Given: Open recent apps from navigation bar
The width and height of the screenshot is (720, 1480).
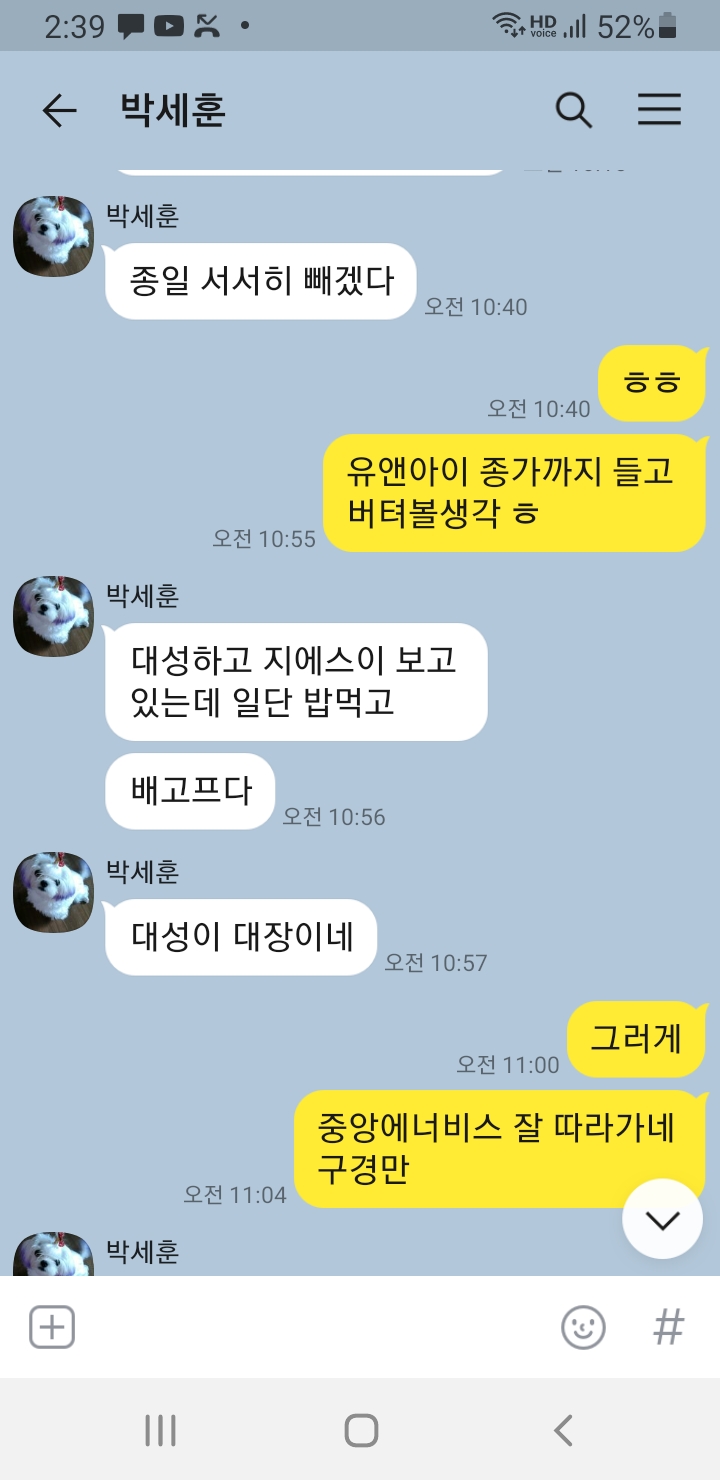Looking at the screenshot, I should 160,1430.
